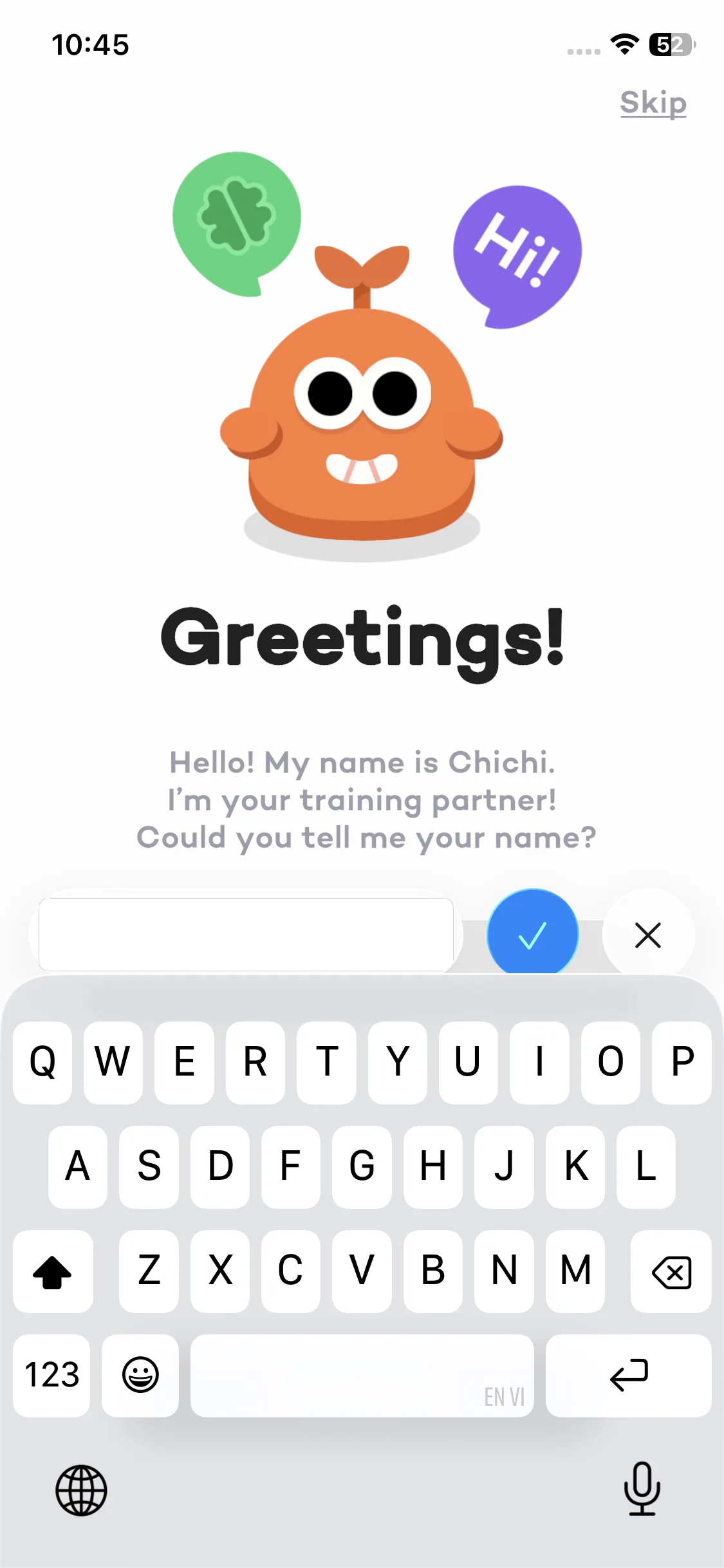The width and height of the screenshot is (724, 1568).
Task: Dismiss input with the X button
Action: tap(647, 935)
